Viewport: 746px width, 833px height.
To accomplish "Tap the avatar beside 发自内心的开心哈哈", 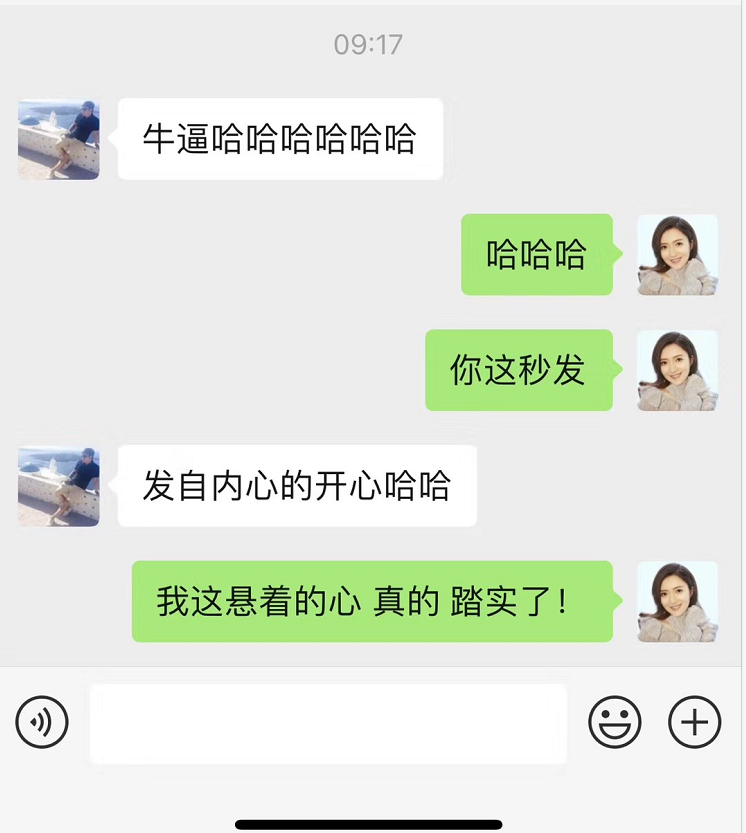I will pos(59,486).
